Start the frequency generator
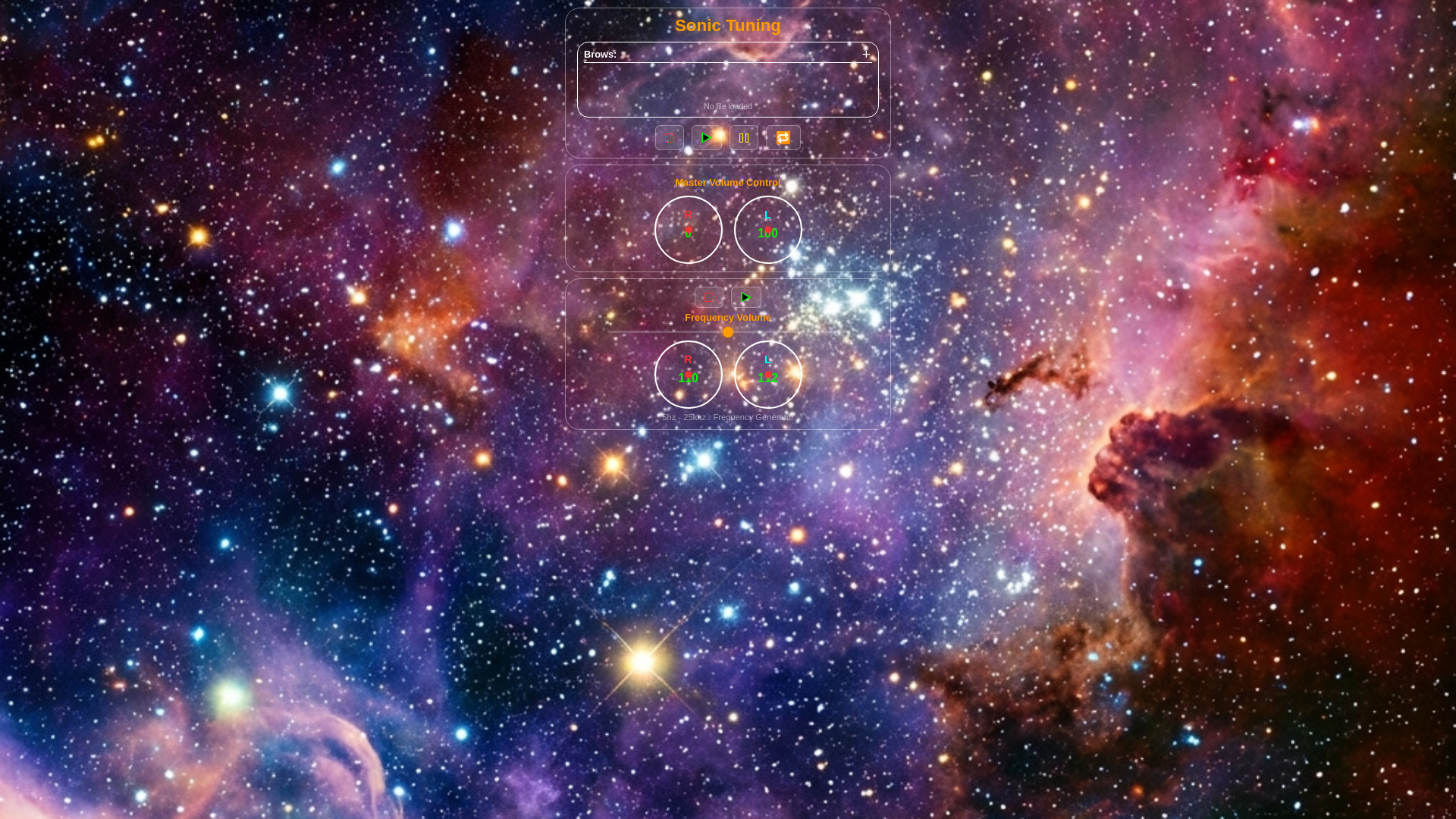1456x819 pixels. [x=746, y=297]
